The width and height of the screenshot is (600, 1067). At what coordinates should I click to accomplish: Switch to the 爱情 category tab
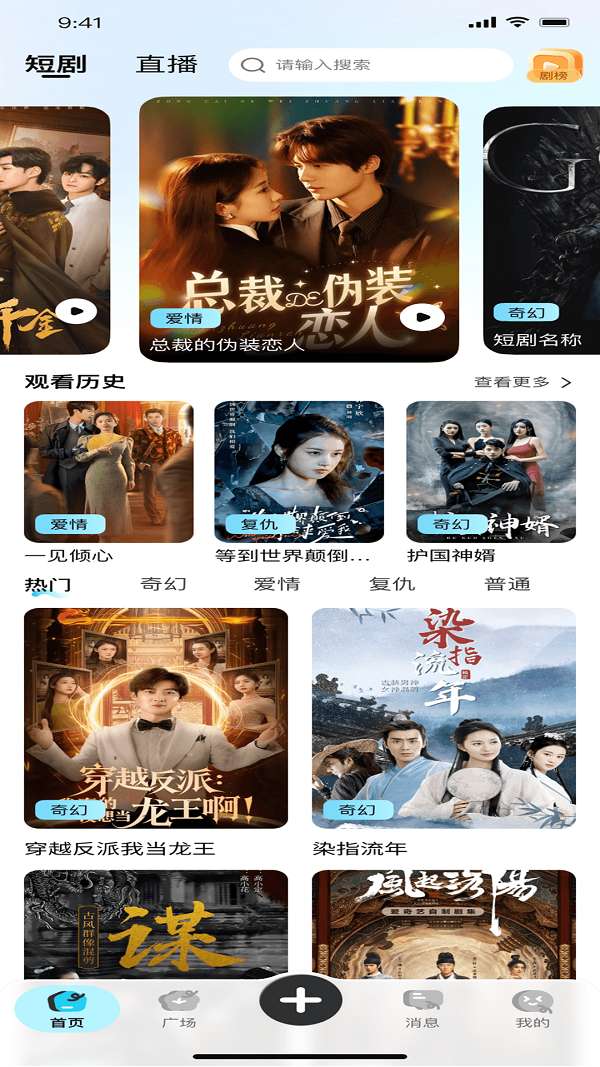pos(277,585)
